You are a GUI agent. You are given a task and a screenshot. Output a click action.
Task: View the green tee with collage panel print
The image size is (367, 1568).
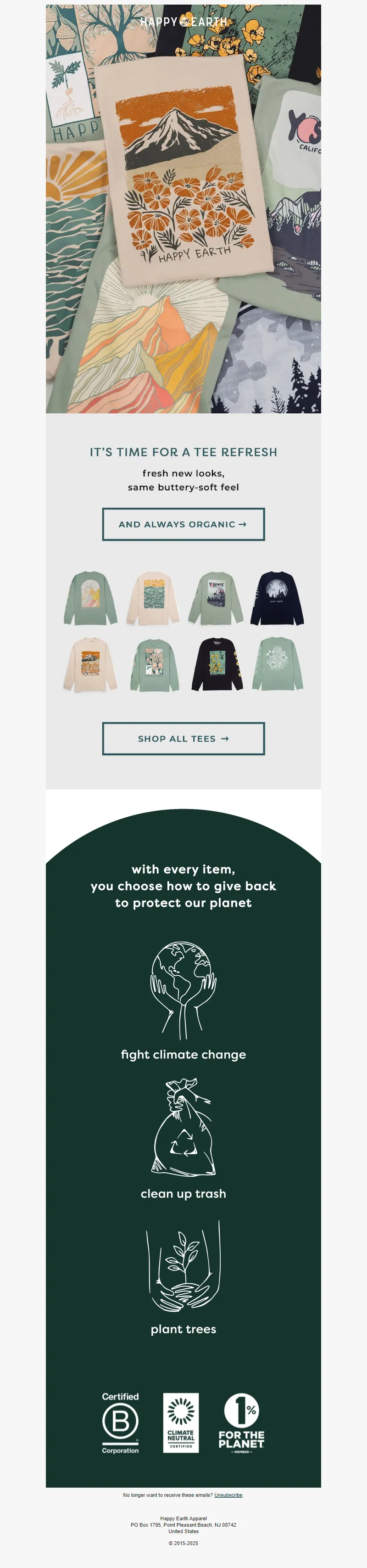coord(154,665)
